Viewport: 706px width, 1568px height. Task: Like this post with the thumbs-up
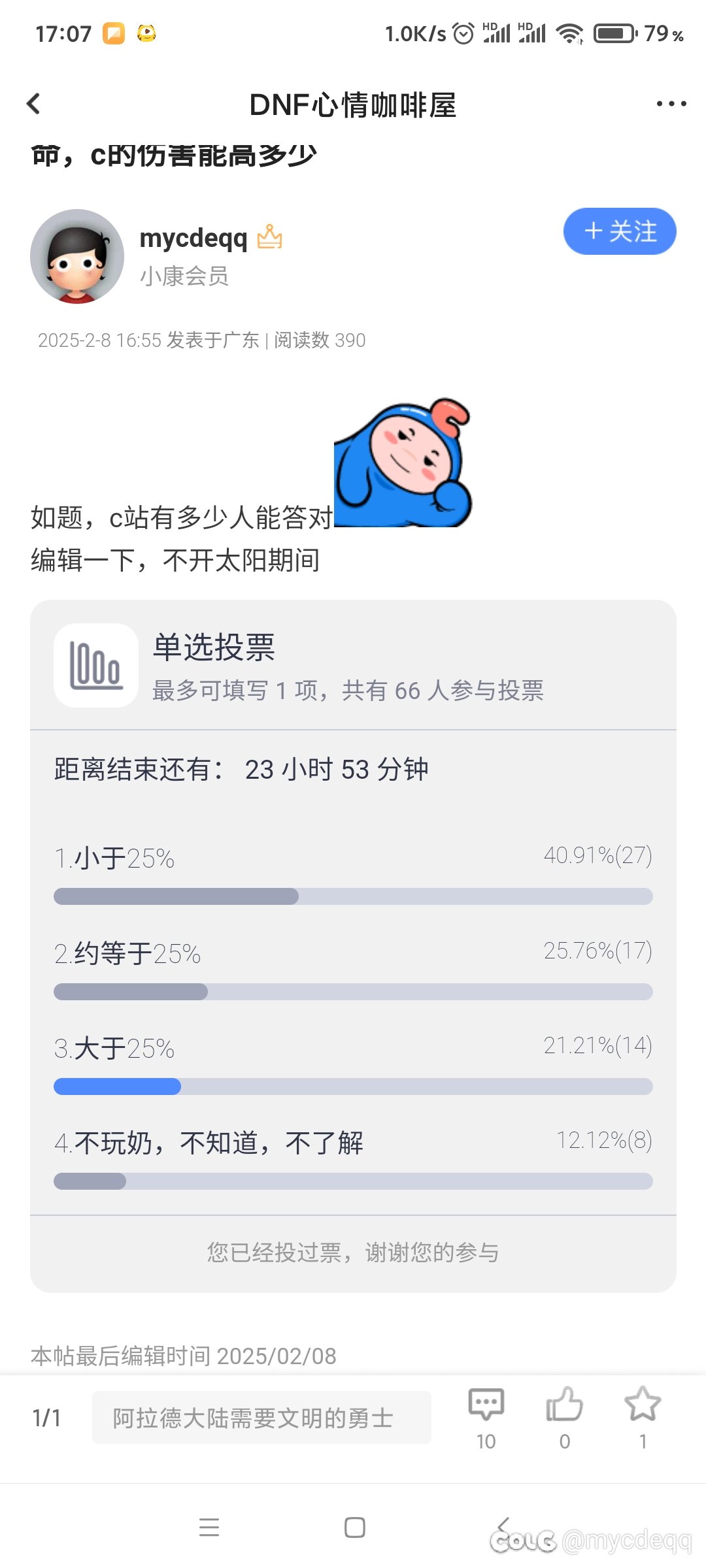(565, 1418)
